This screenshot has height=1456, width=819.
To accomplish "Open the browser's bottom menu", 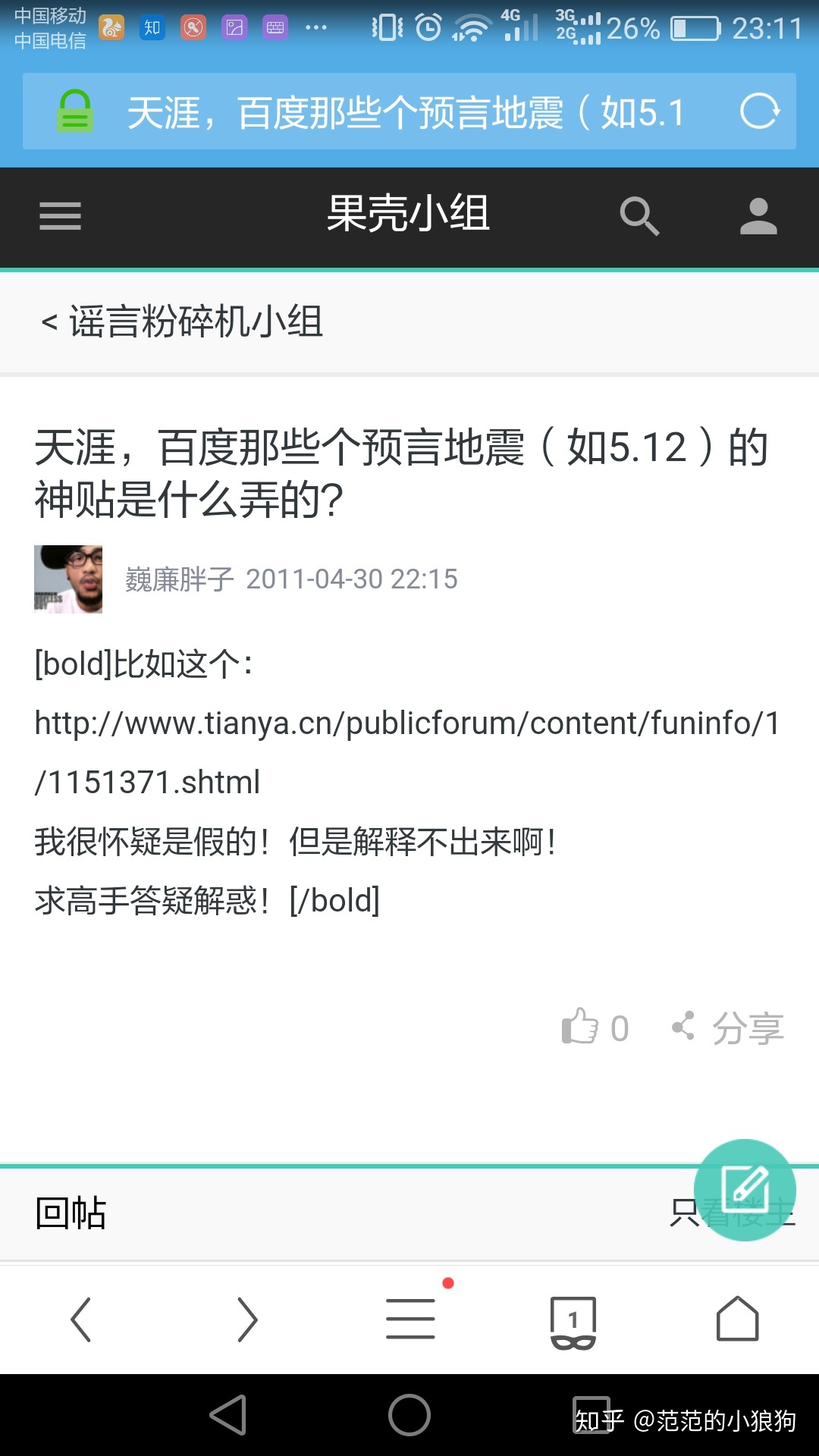I will tap(410, 1319).
